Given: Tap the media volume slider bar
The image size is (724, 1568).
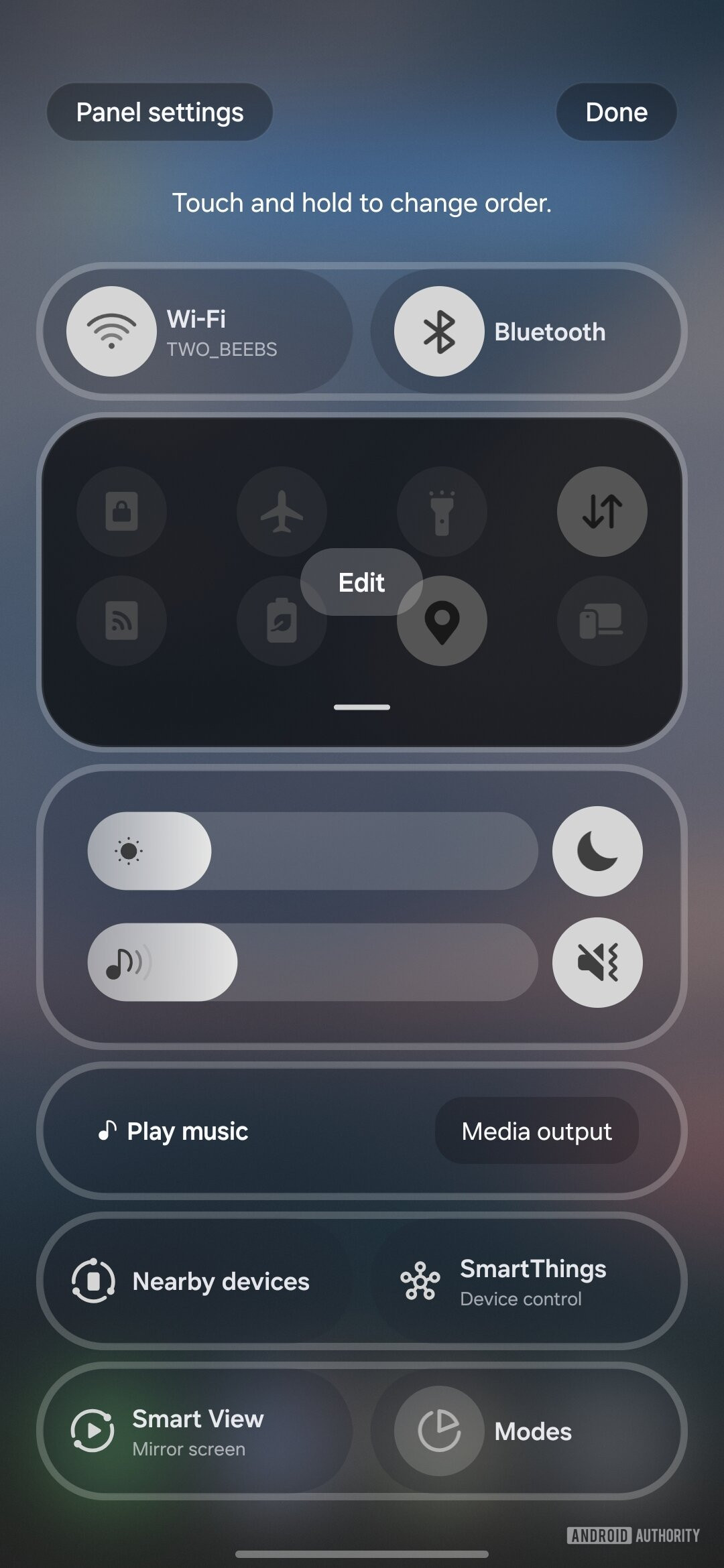Looking at the screenshot, I should 312,962.
